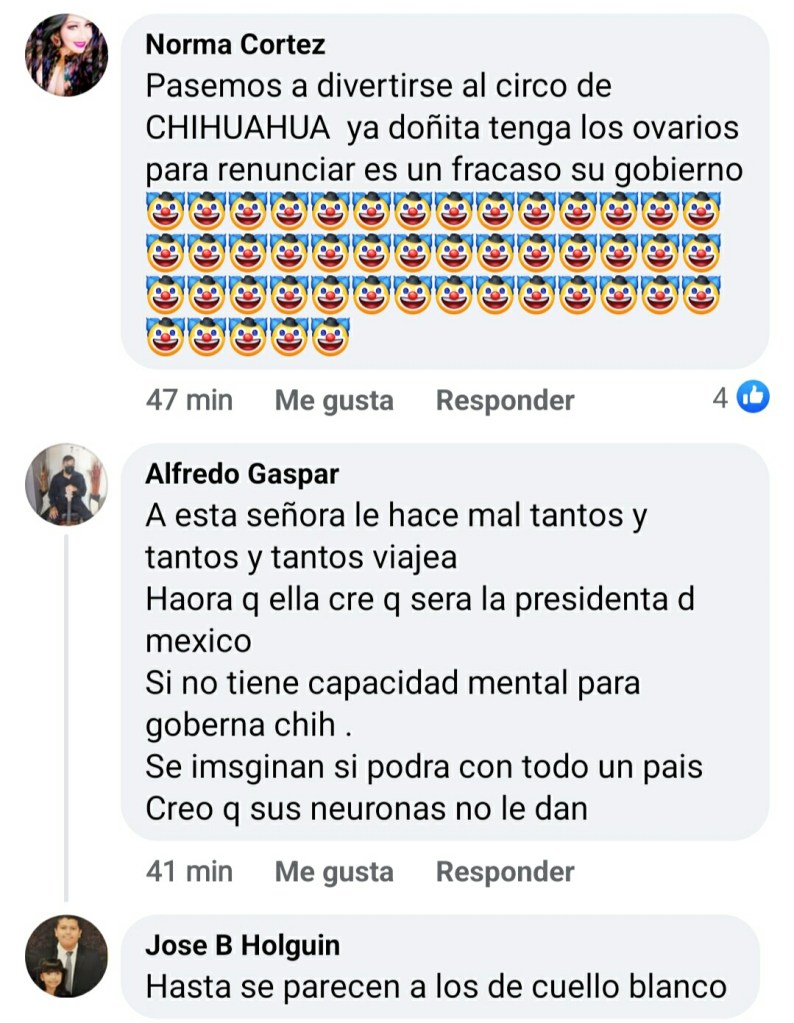View reactions on Norma Cortez's comment
The height and width of the screenshot is (1023, 794).
(x=741, y=398)
